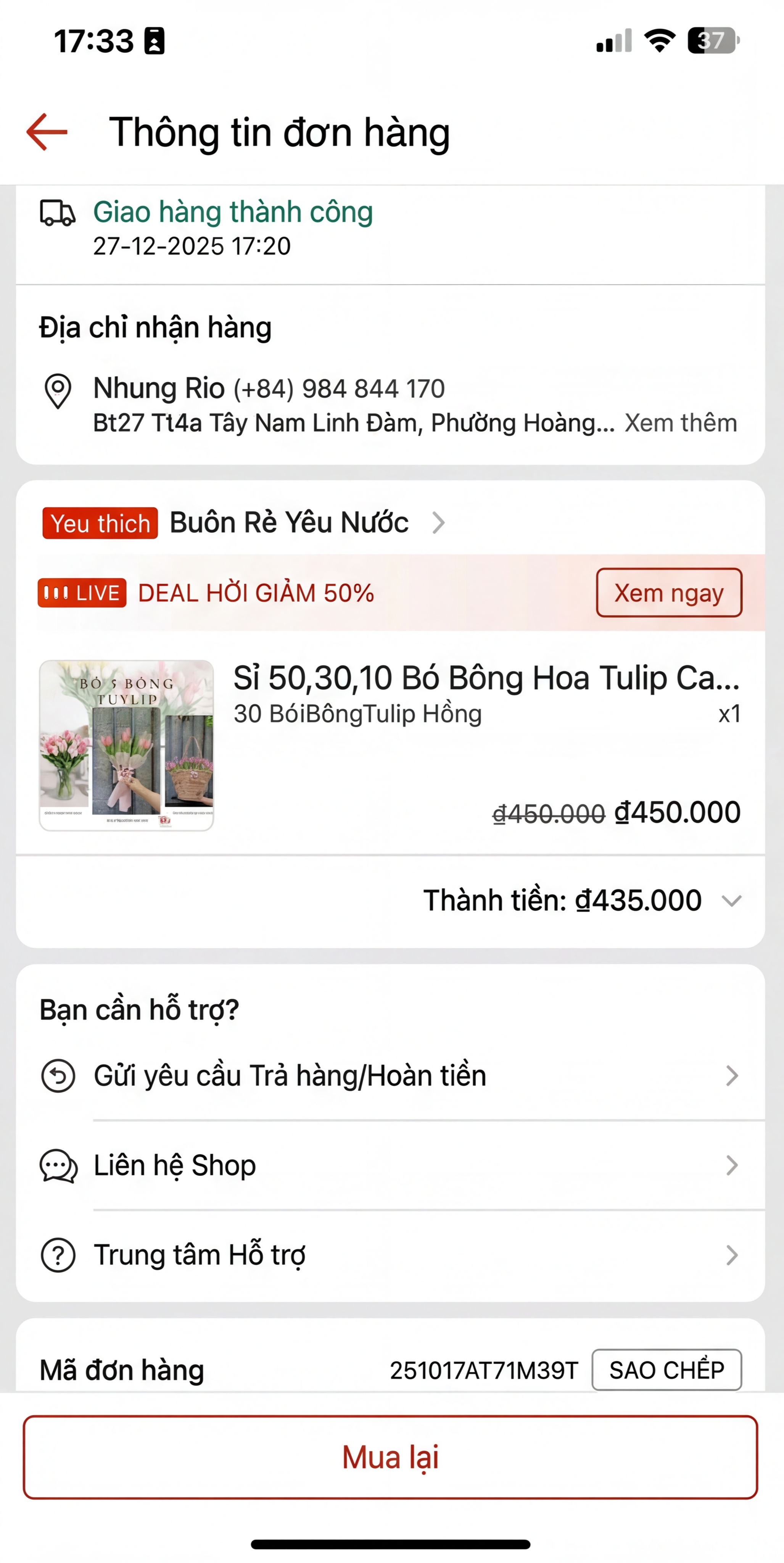This screenshot has width=784, height=1563.
Task: Open the Buôn Rẻ Yêu Nước shop
Action: pos(289,523)
